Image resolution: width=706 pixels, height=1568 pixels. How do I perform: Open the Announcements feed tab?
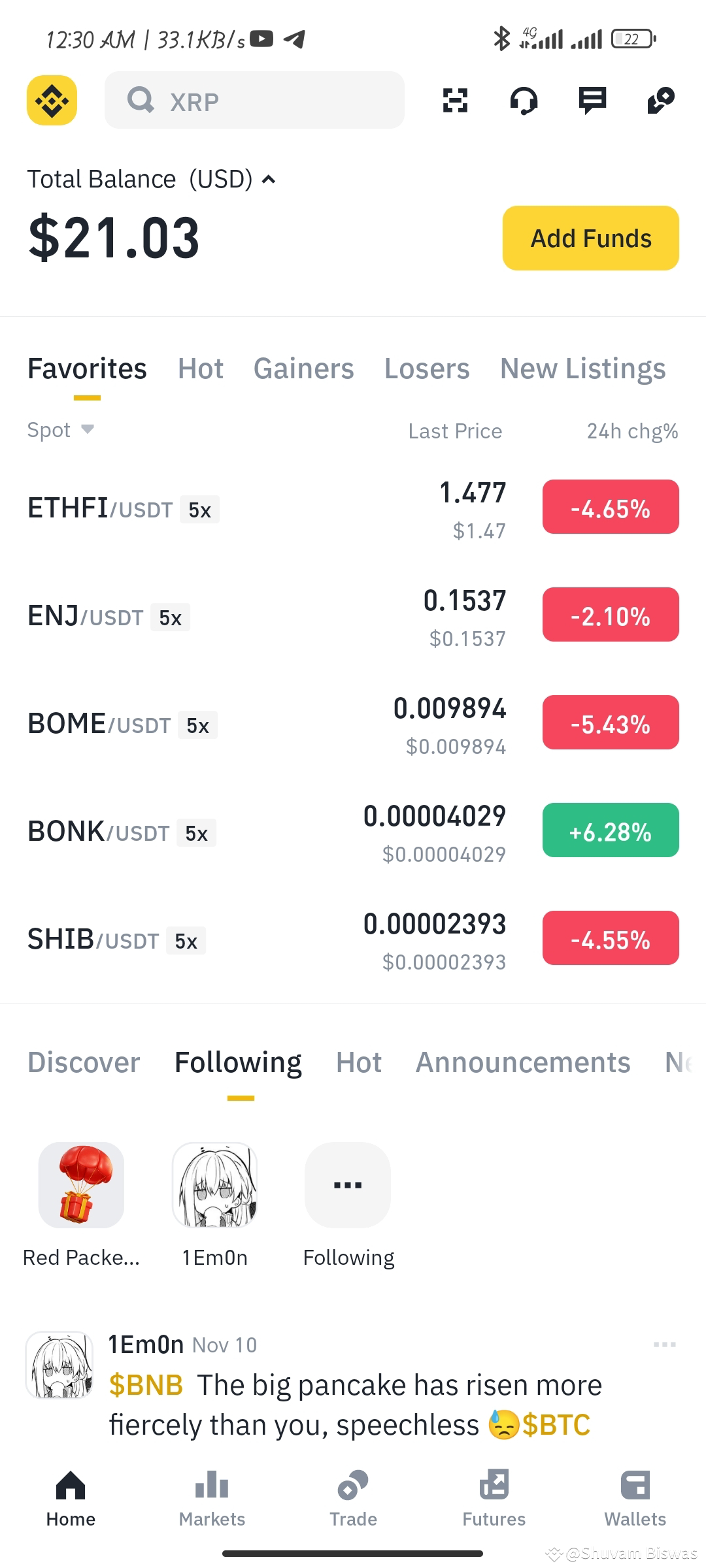point(523,1062)
